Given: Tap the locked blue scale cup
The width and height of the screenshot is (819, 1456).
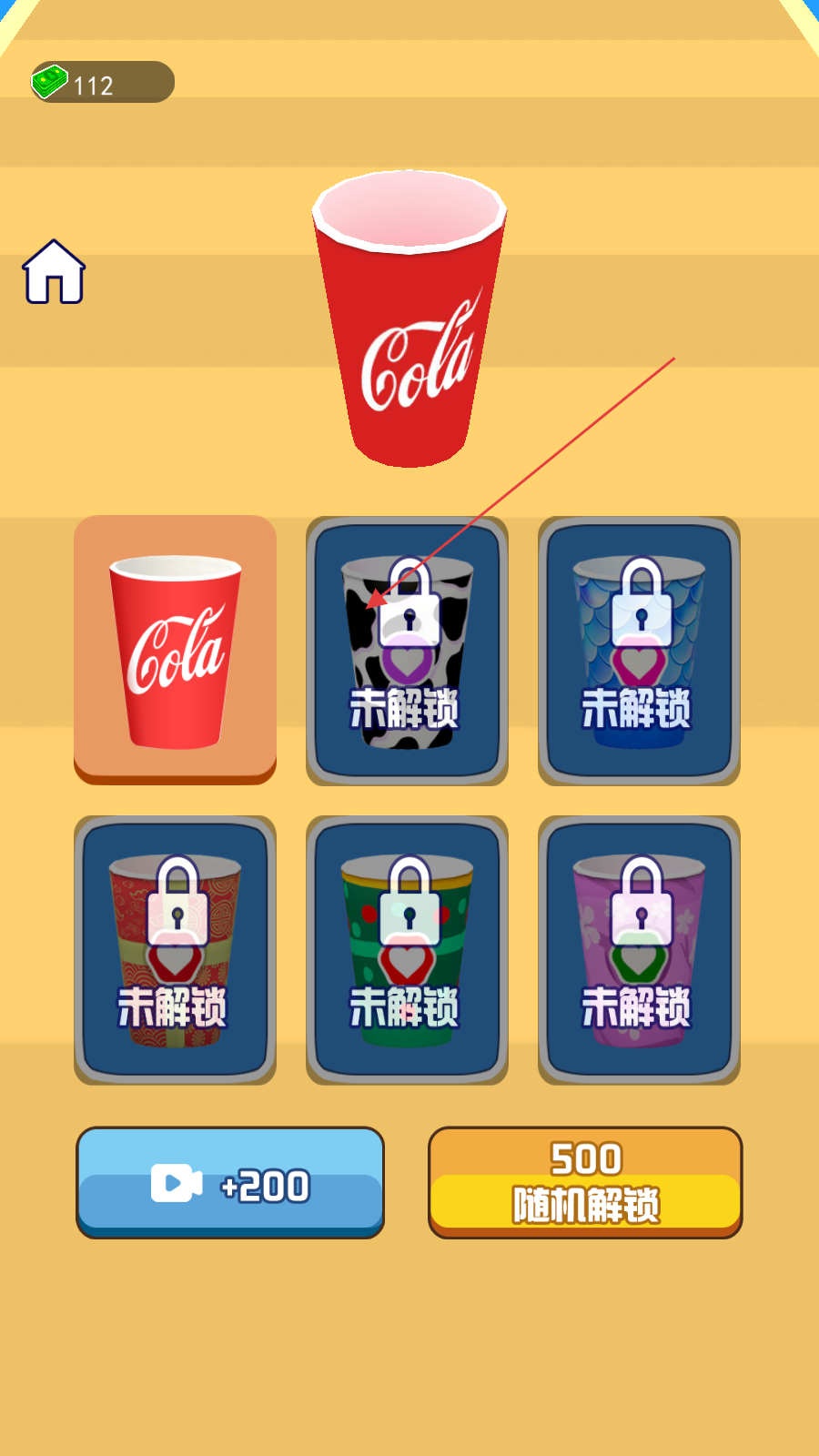Looking at the screenshot, I should click(x=639, y=651).
